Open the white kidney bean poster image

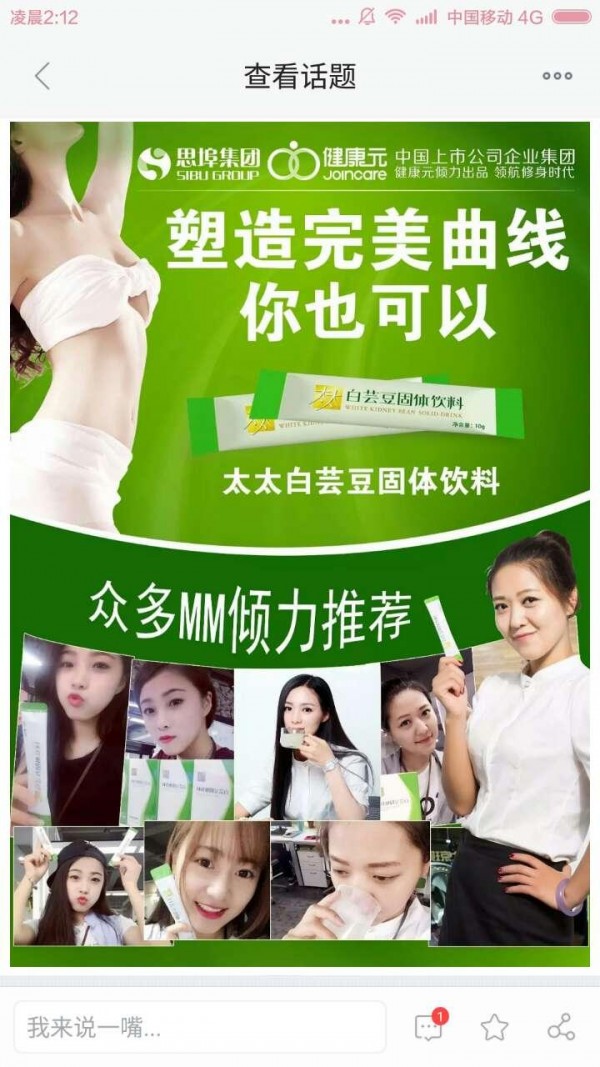300,545
